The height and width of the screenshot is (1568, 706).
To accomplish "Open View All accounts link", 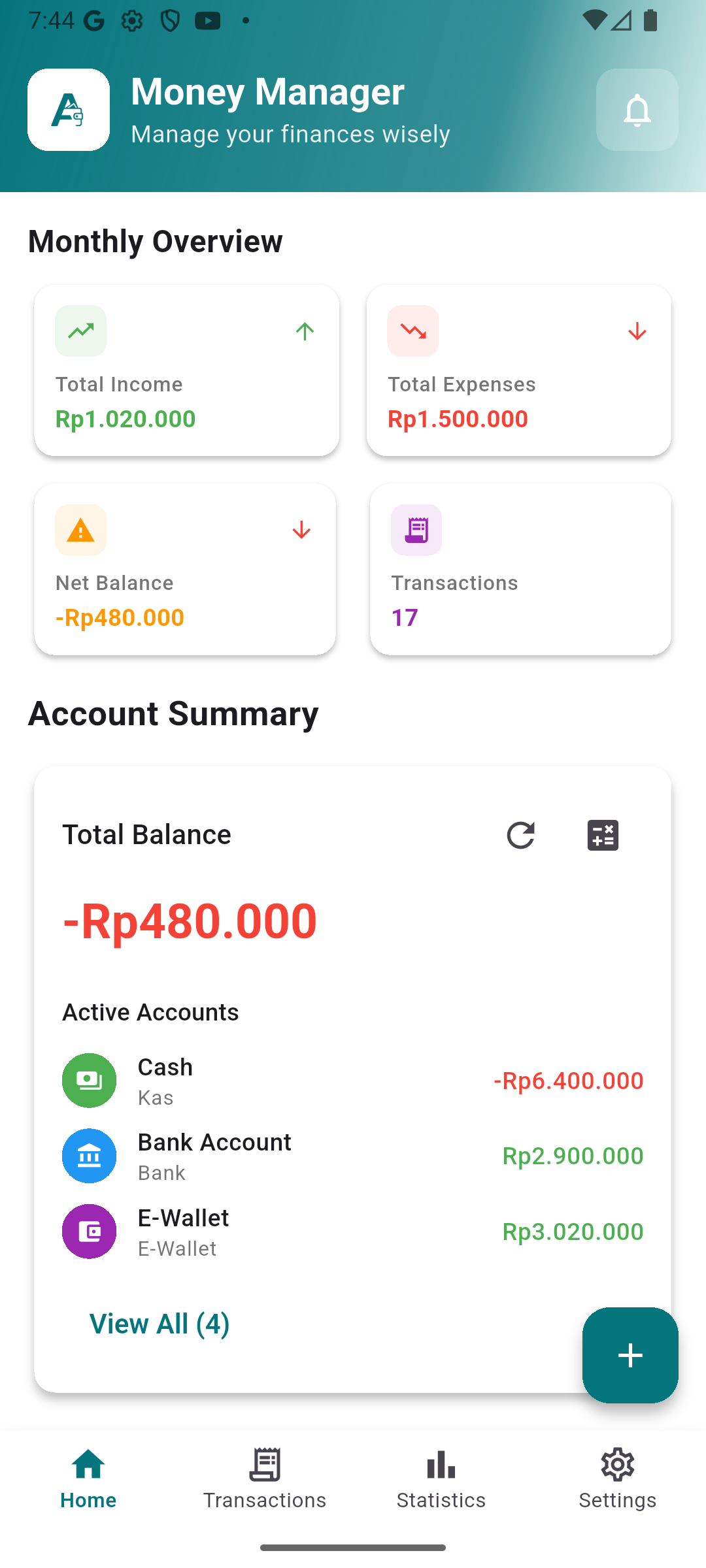I will coord(160,1324).
